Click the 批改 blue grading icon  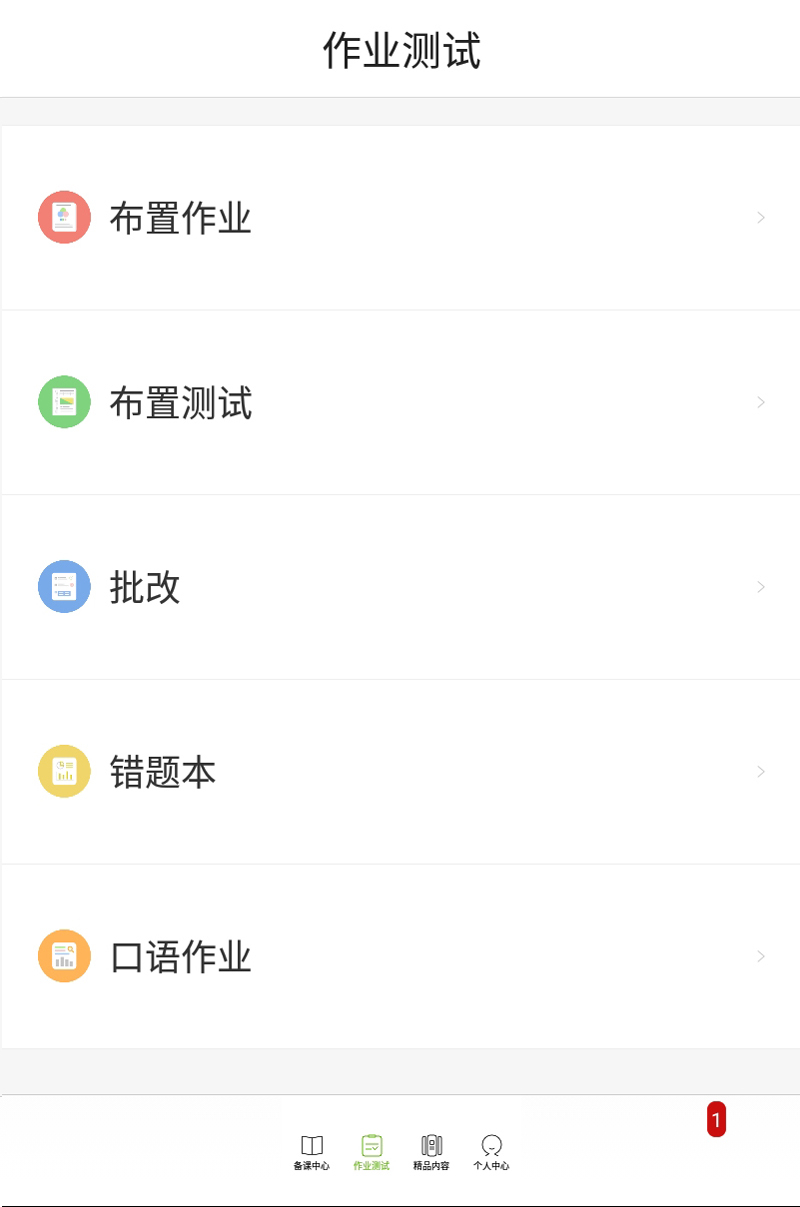pyautogui.click(x=64, y=587)
